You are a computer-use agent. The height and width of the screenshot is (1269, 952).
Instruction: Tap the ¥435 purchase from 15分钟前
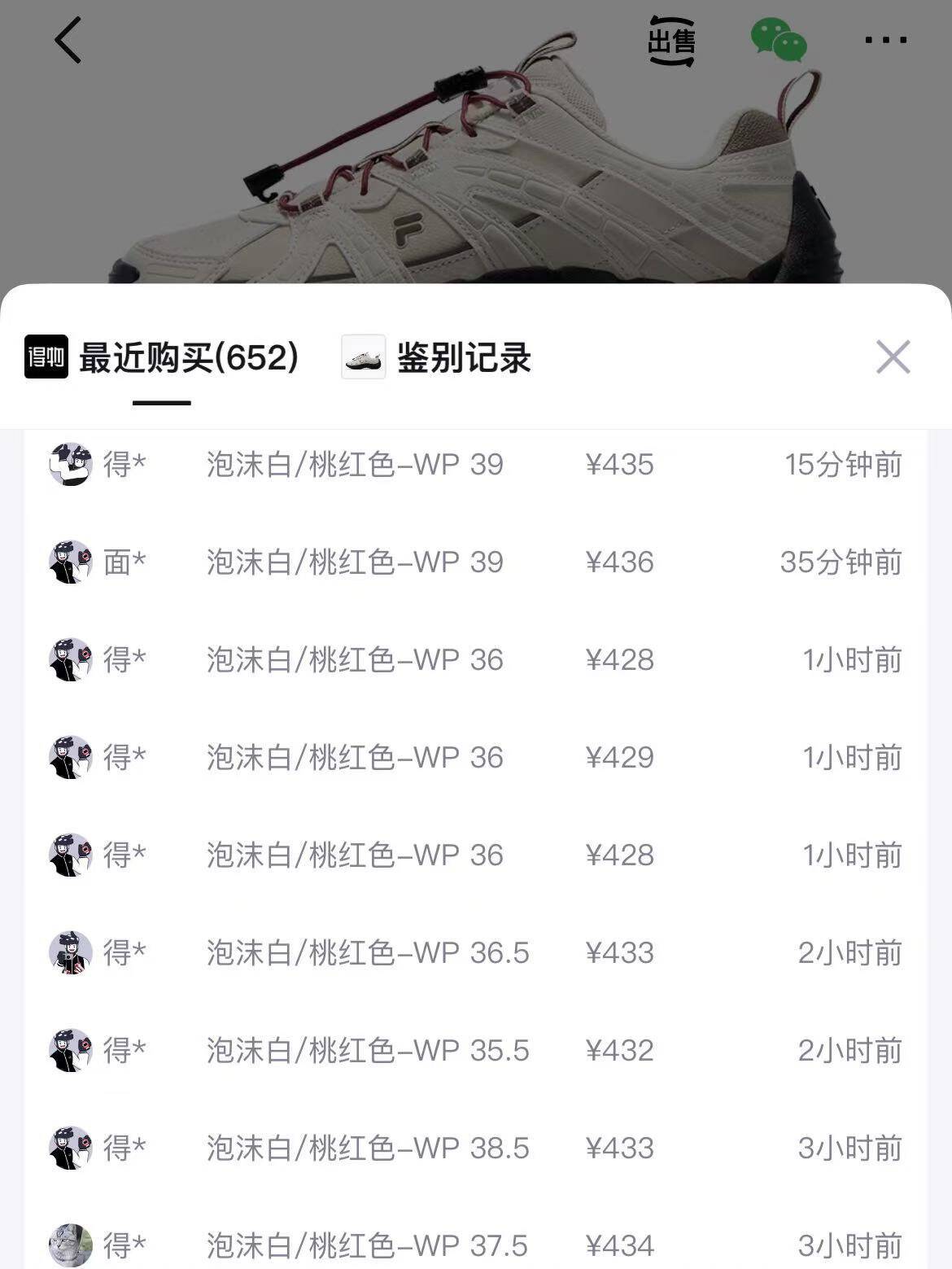click(476, 464)
